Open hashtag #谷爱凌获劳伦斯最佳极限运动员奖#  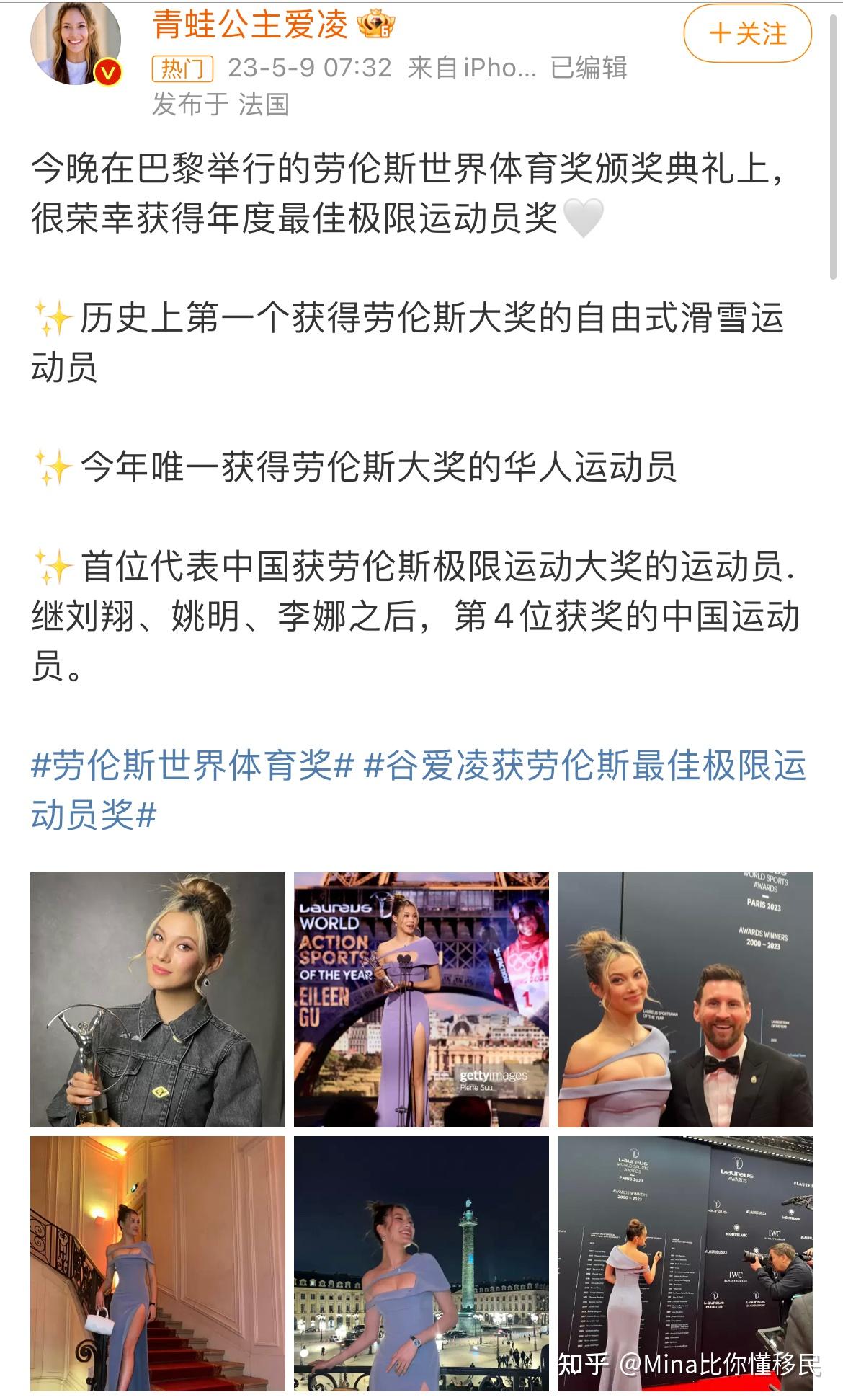coord(418,791)
